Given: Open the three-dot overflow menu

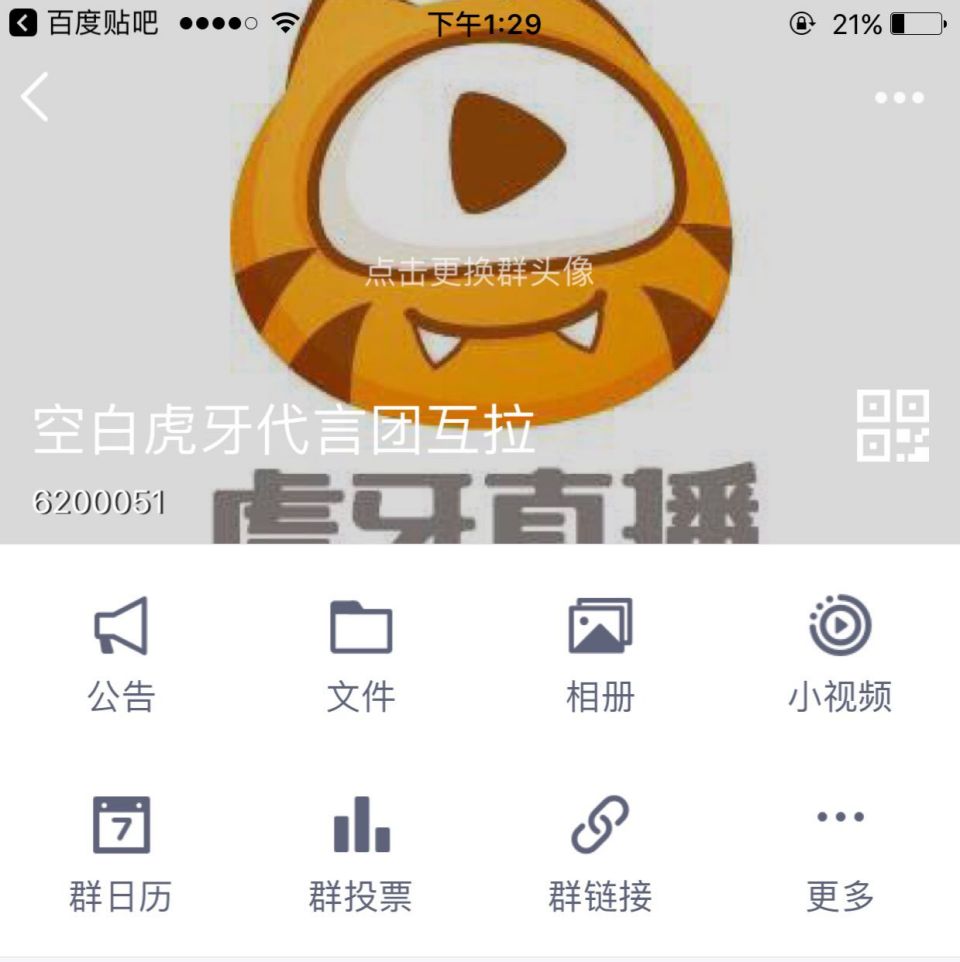Looking at the screenshot, I should pyautogui.click(x=899, y=98).
